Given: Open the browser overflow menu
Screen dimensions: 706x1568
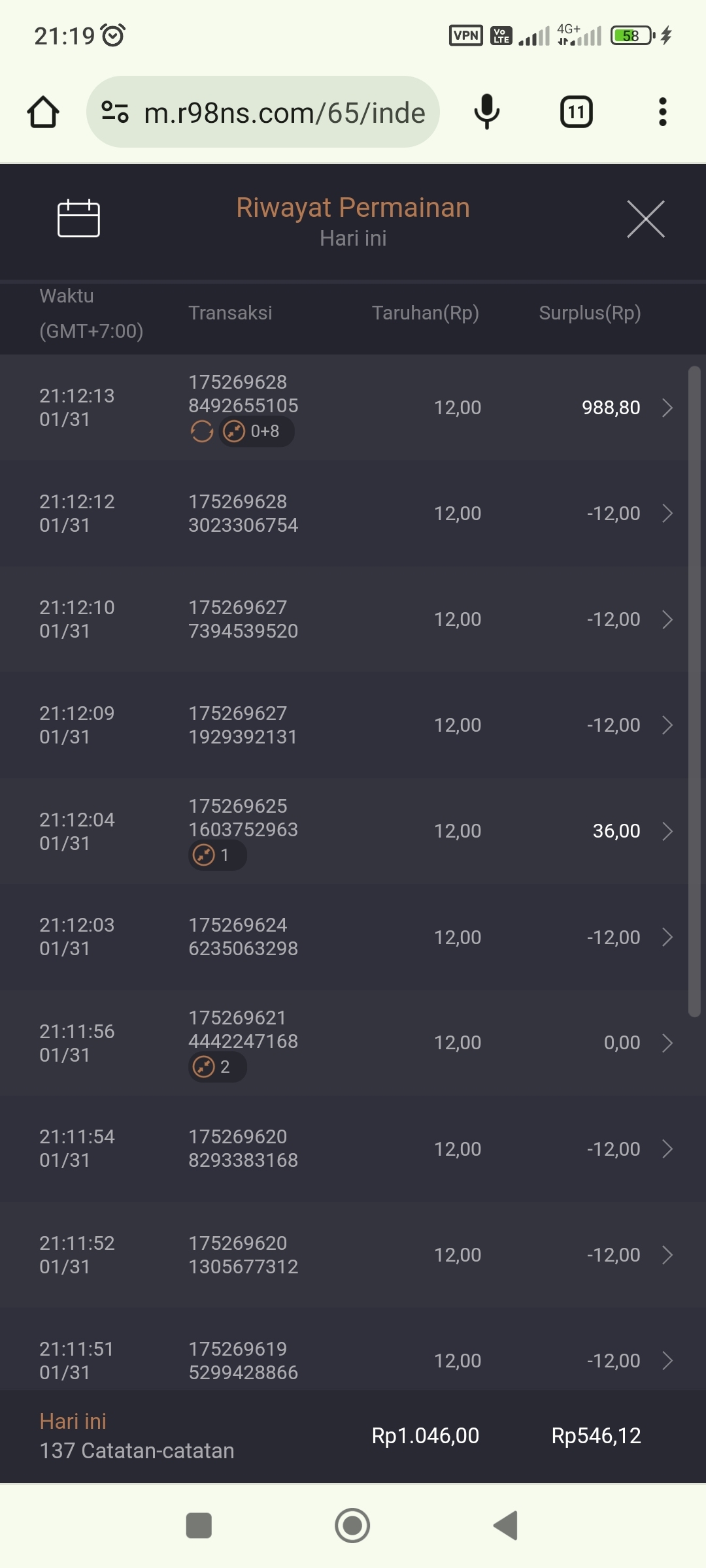Looking at the screenshot, I should pyautogui.click(x=662, y=112).
